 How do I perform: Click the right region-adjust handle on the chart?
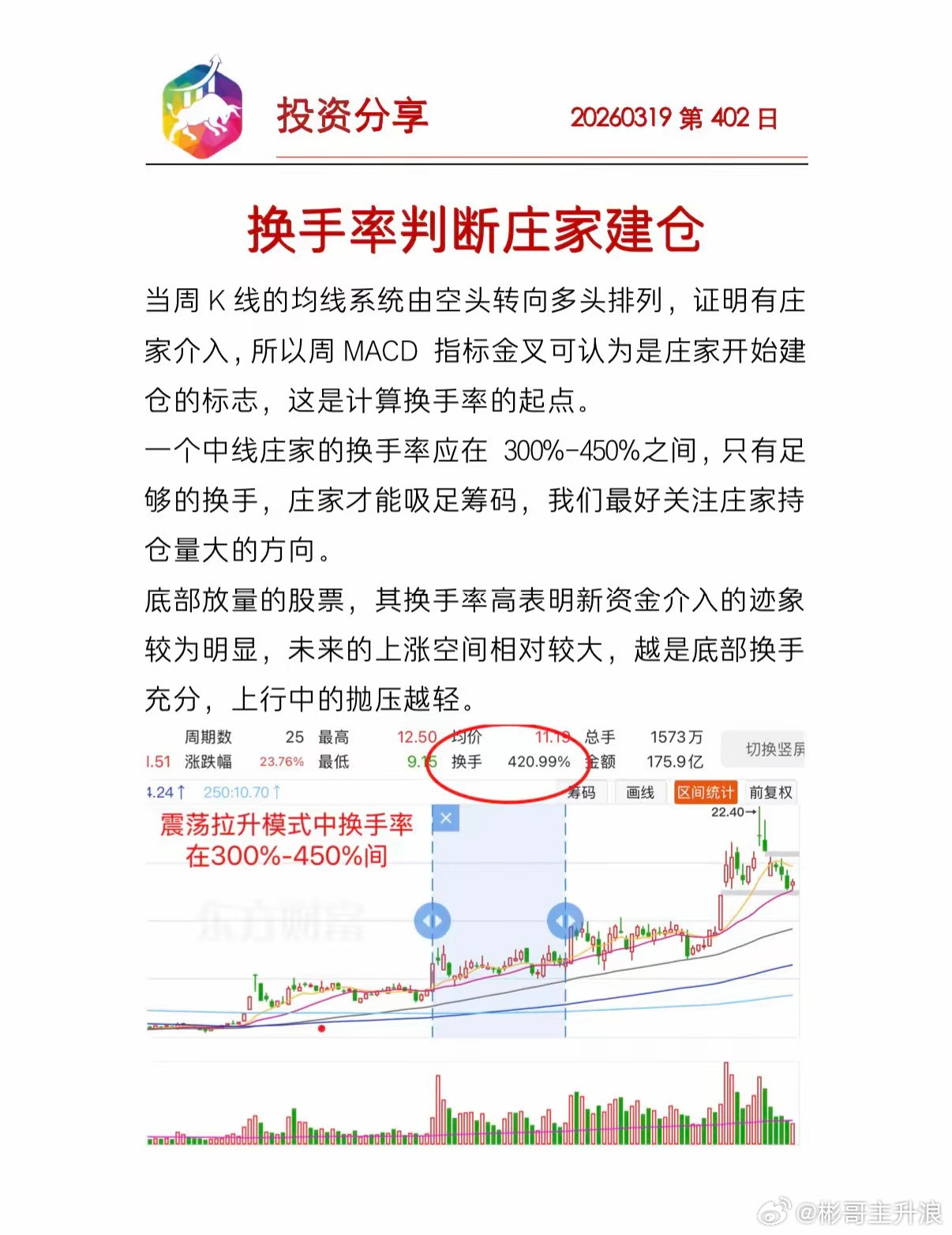[566, 919]
